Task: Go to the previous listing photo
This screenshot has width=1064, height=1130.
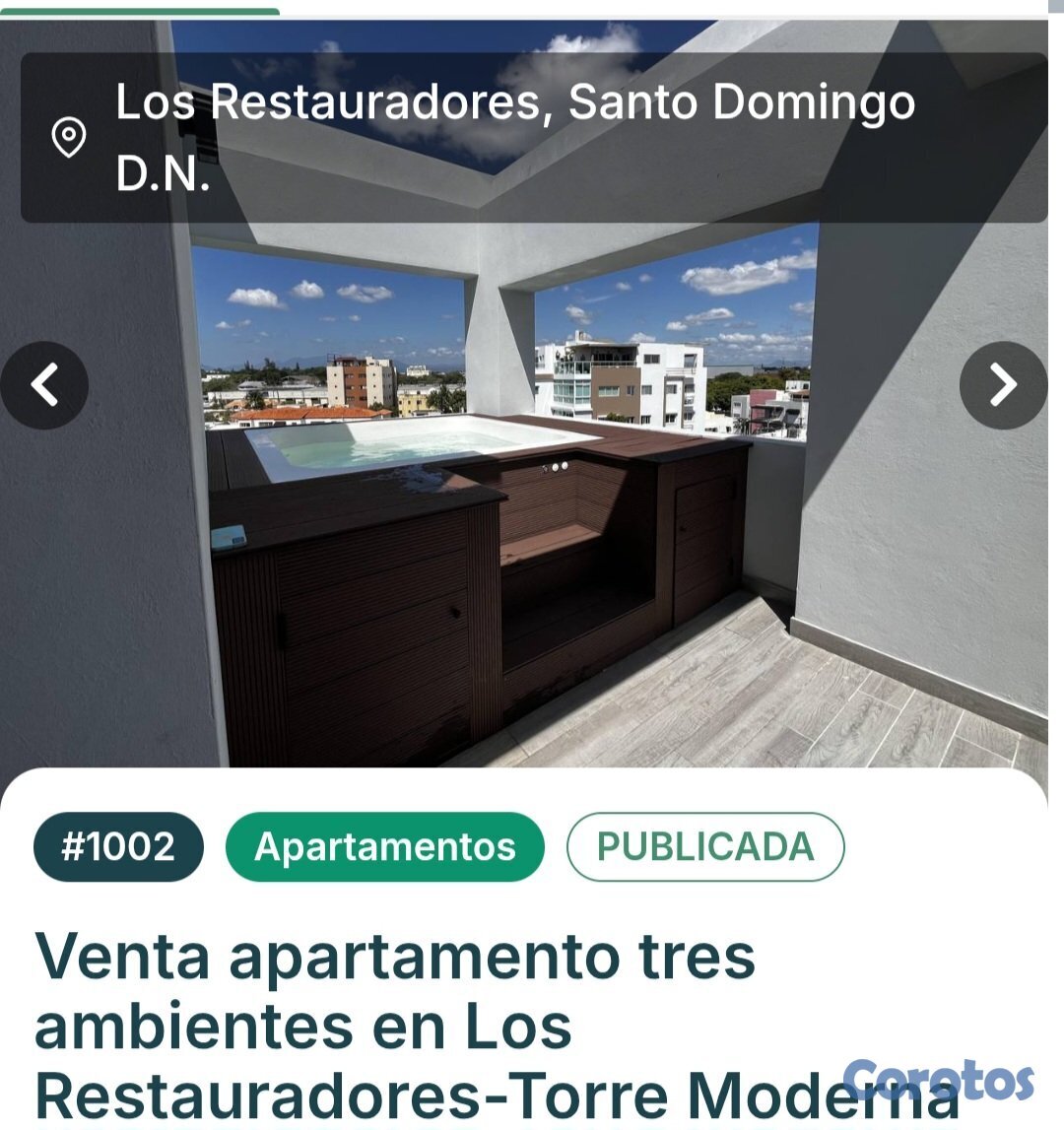Action: click(x=44, y=385)
